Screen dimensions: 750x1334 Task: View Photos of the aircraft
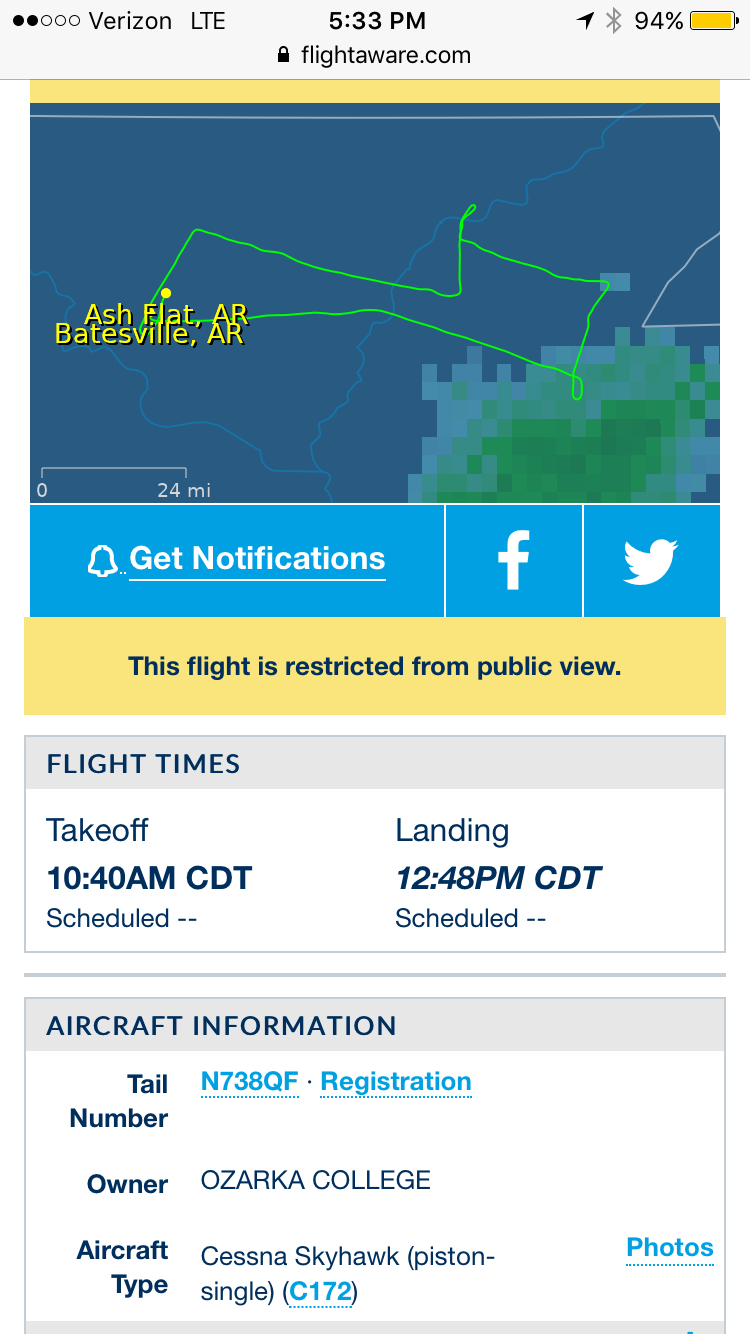[669, 1248]
